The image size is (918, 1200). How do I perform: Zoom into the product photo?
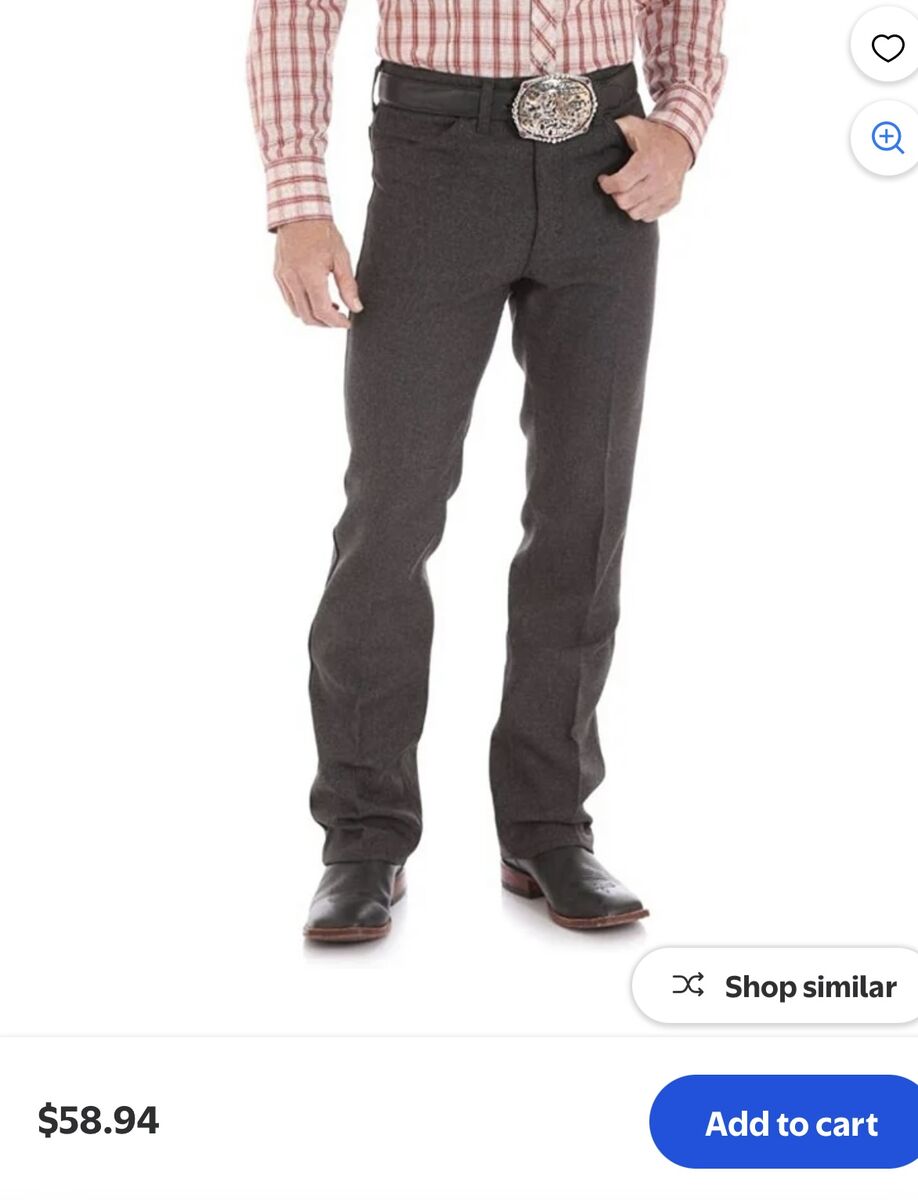(887, 137)
